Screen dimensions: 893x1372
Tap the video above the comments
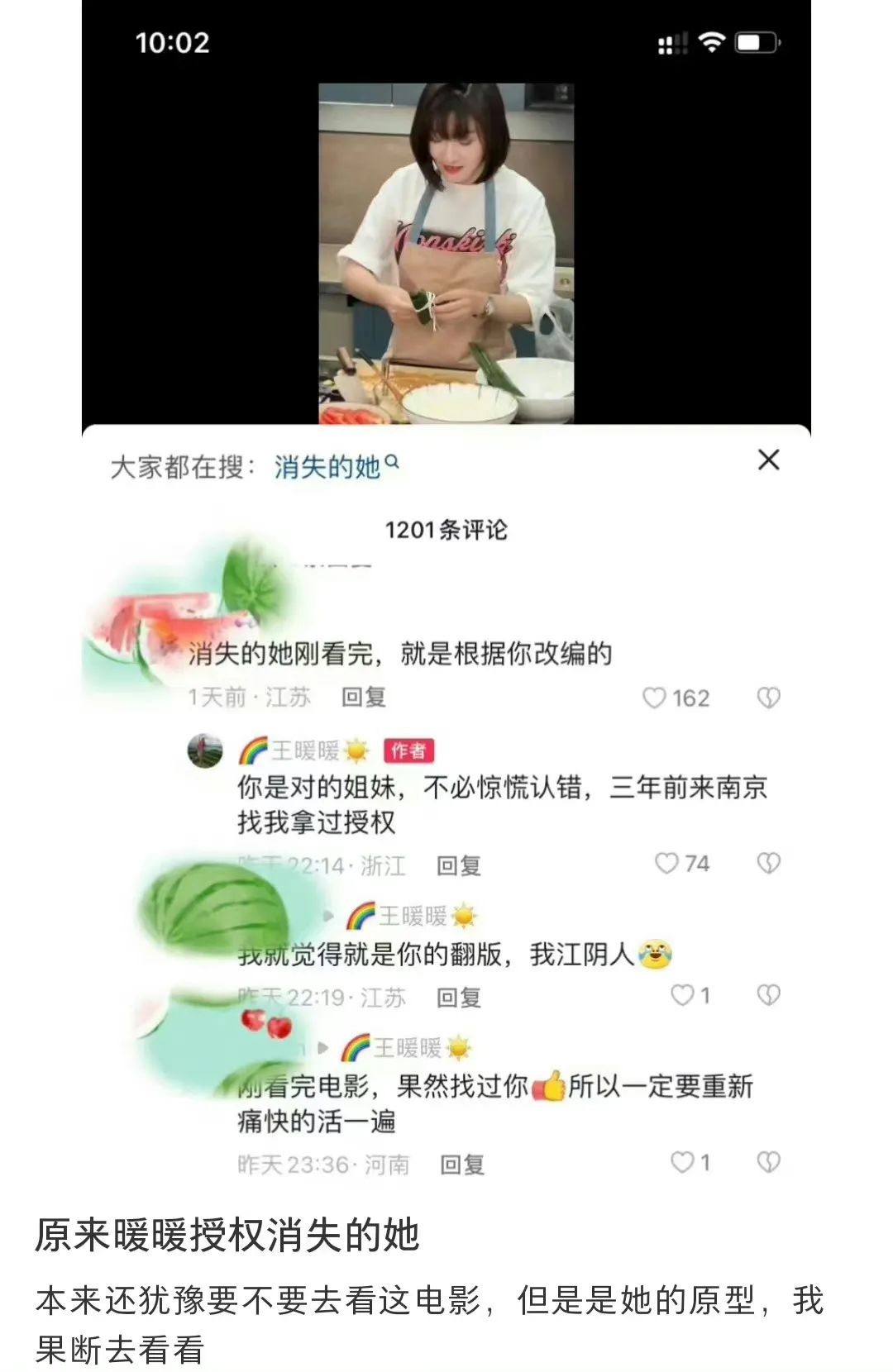pyautogui.click(x=446, y=253)
